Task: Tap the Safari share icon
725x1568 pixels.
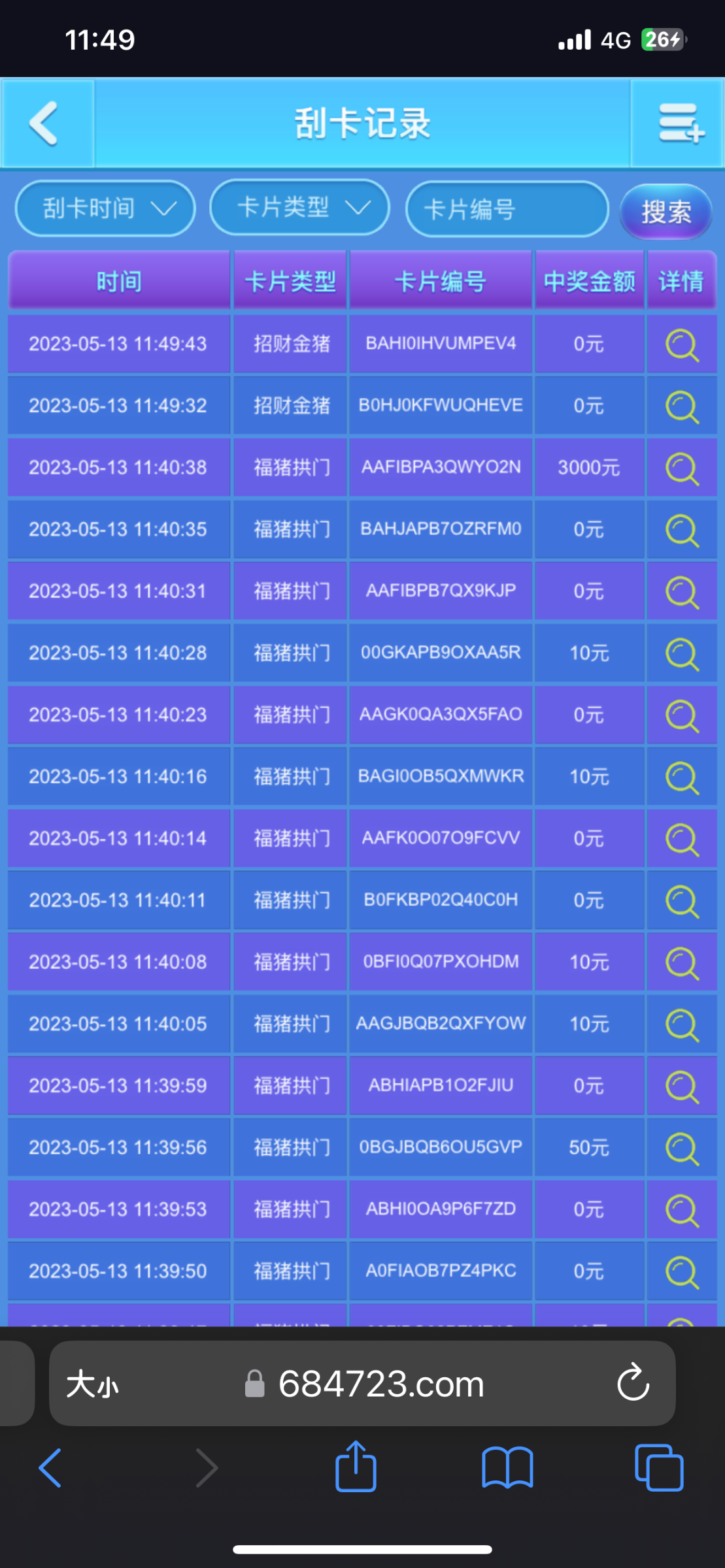Action: [355, 1467]
